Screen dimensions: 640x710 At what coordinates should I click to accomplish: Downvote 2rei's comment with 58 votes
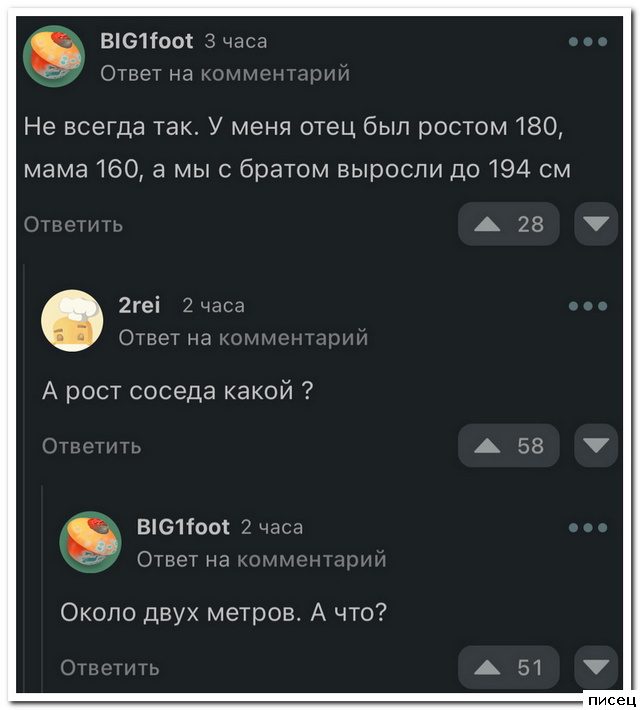597,446
